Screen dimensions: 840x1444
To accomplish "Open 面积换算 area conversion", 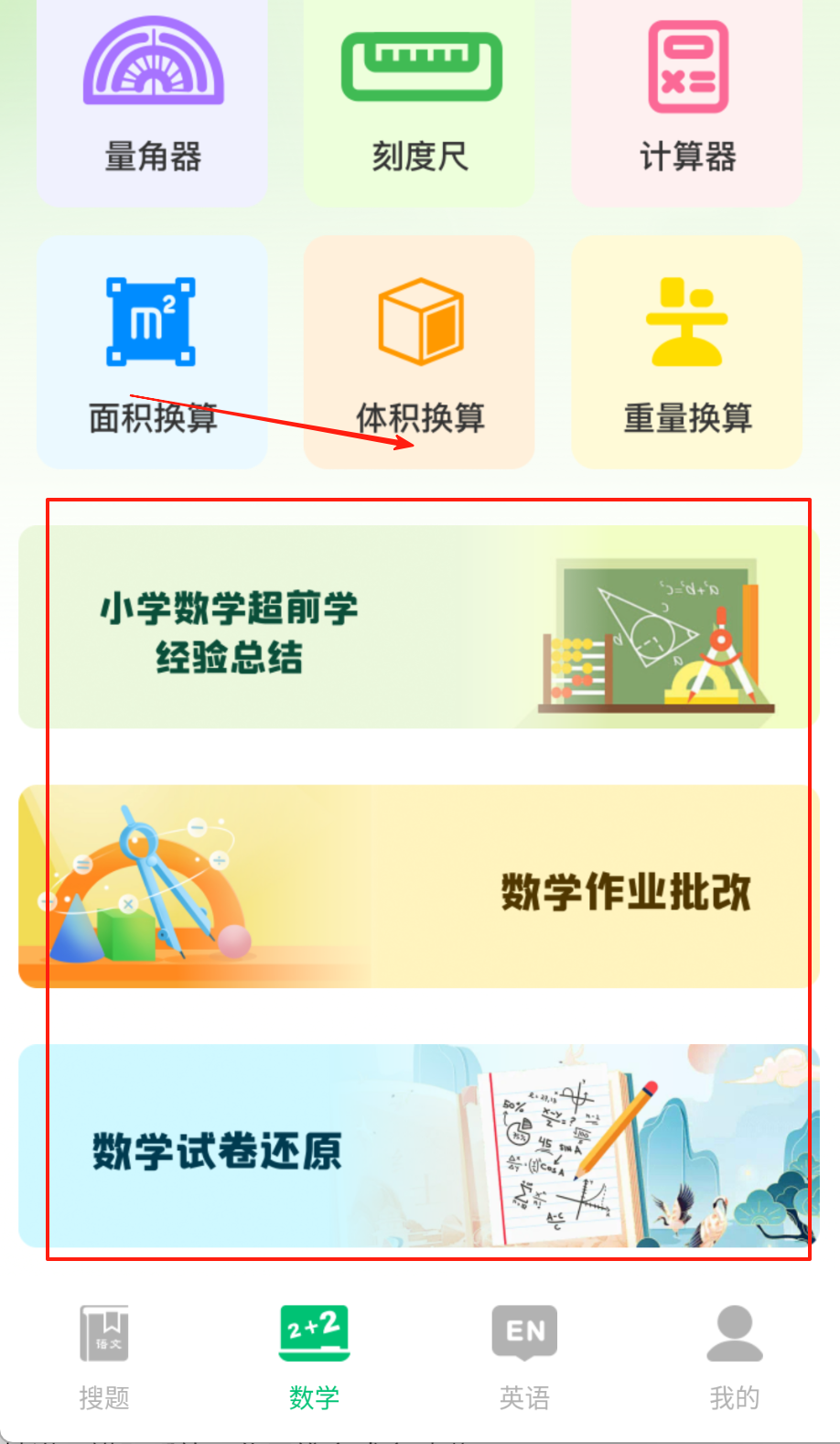I will (153, 352).
